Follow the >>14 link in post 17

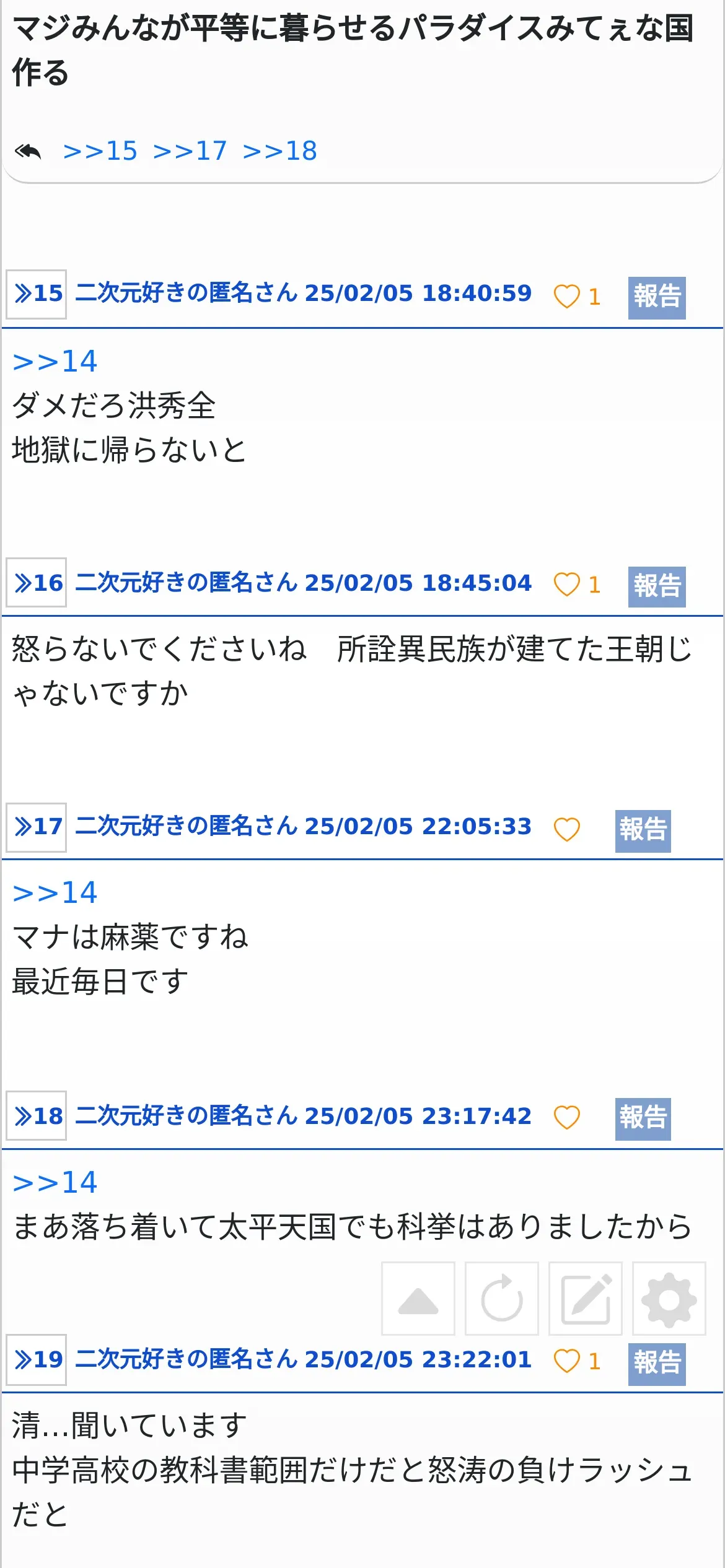click(x=55, y=893)
